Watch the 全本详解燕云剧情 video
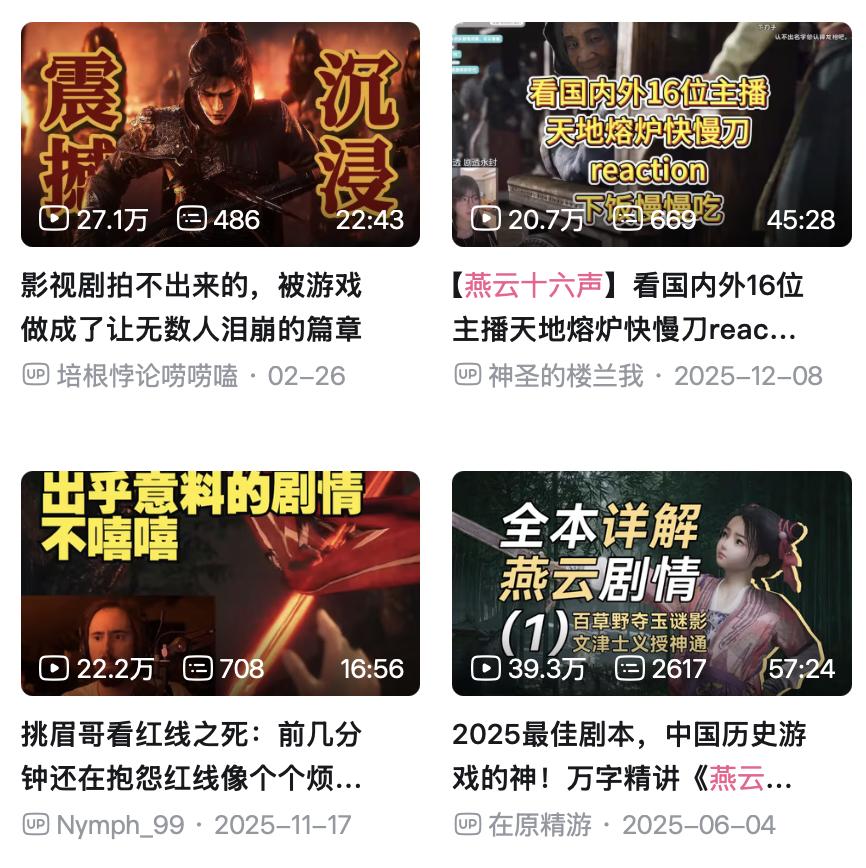Screen dimensions: 866x868 pyautogui.click(x=651, y=583)
